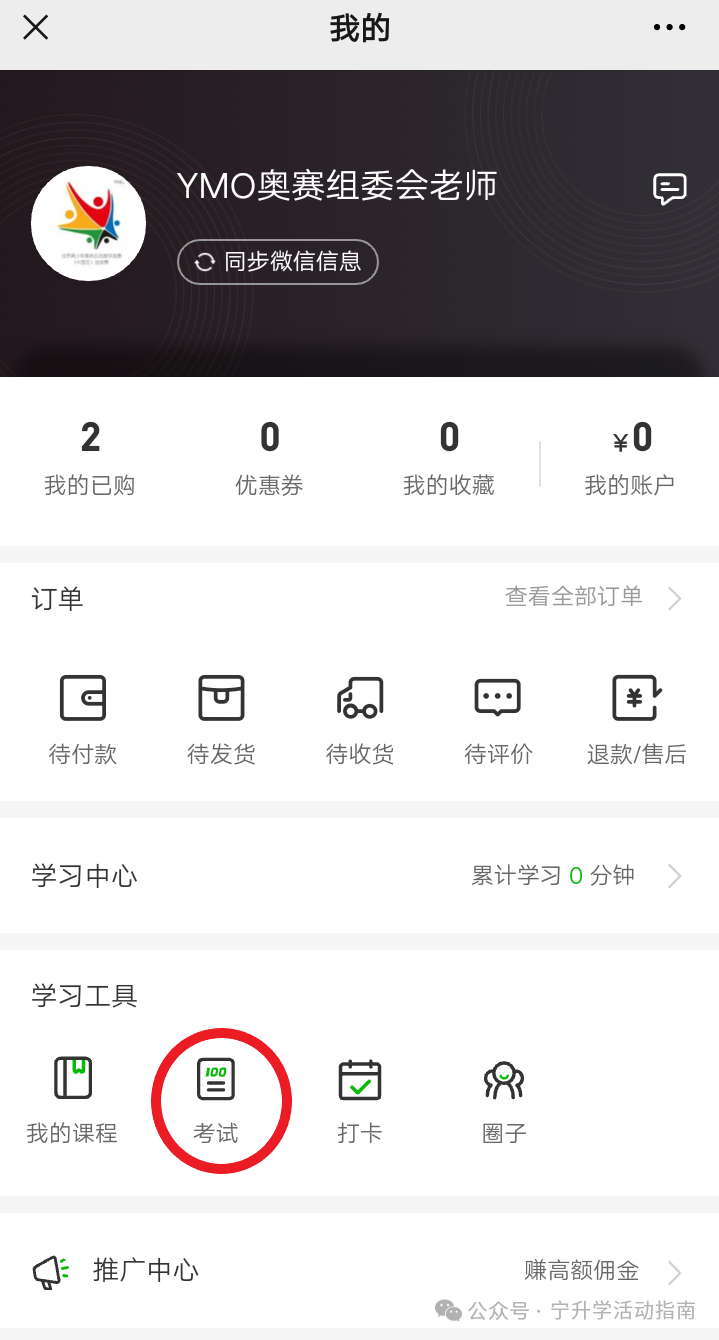
Task: Open 我的账户 account balance
Action: (x=630, y=458)
